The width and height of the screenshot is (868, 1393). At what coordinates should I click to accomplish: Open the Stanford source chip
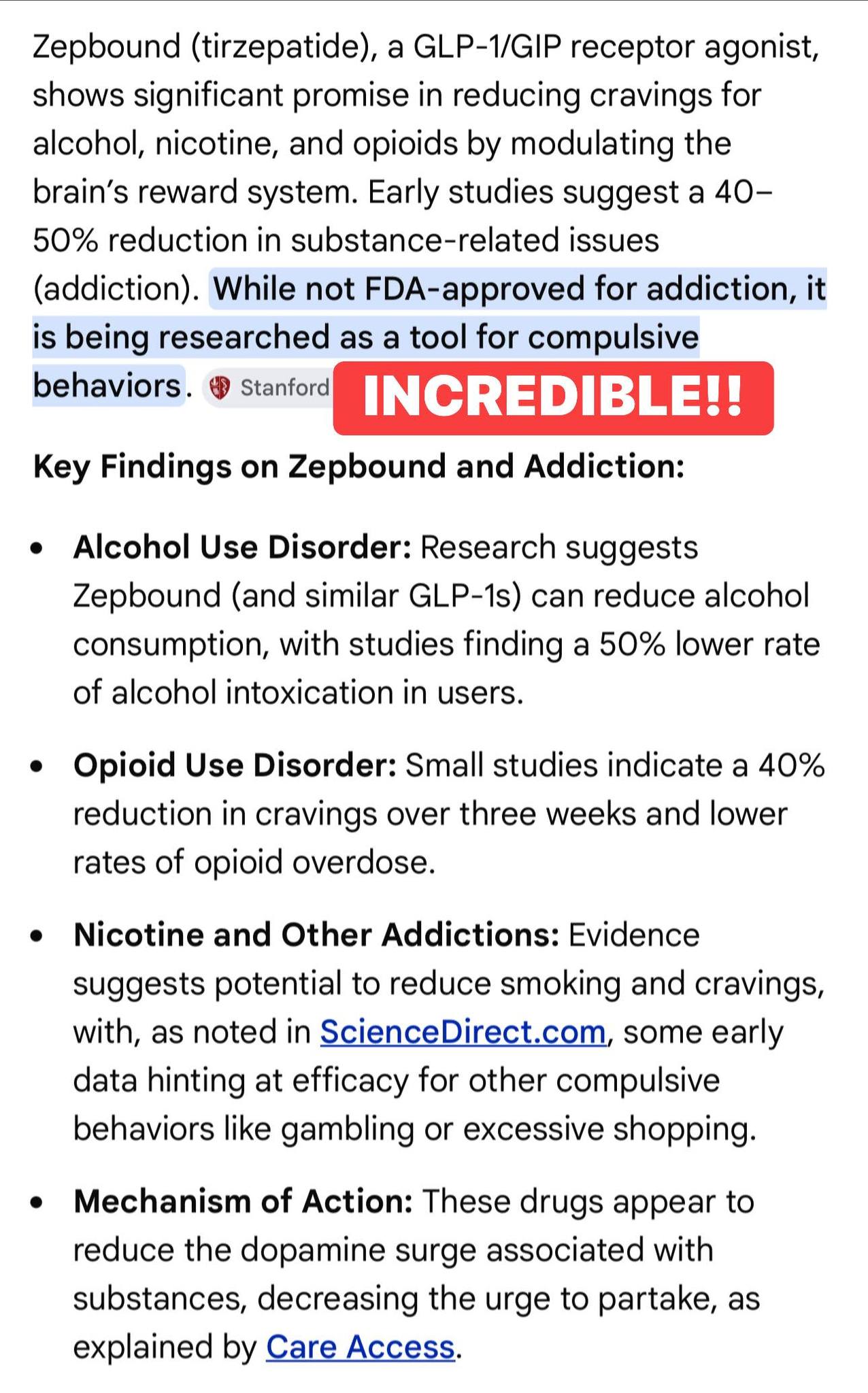(270, 388)
